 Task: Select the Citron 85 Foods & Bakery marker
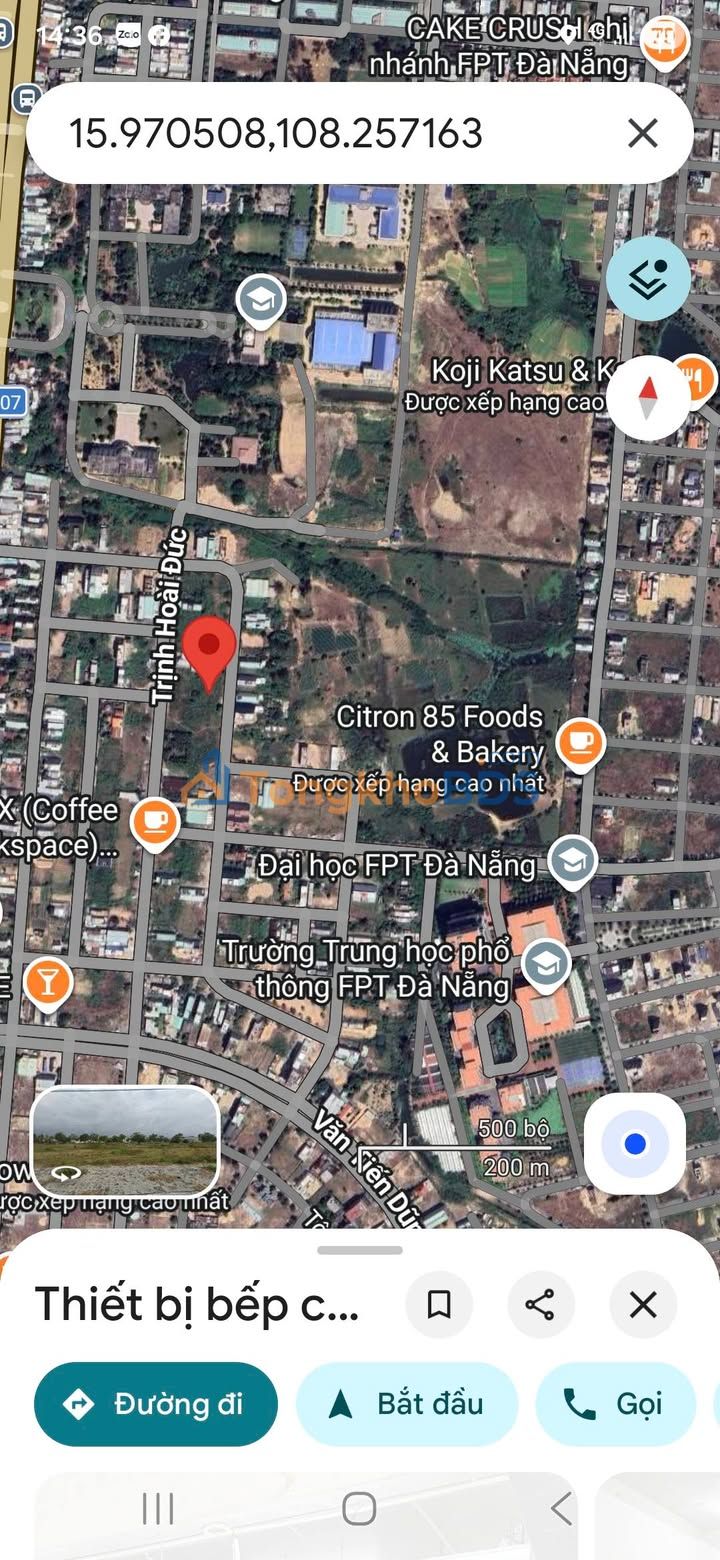[580, 744]
